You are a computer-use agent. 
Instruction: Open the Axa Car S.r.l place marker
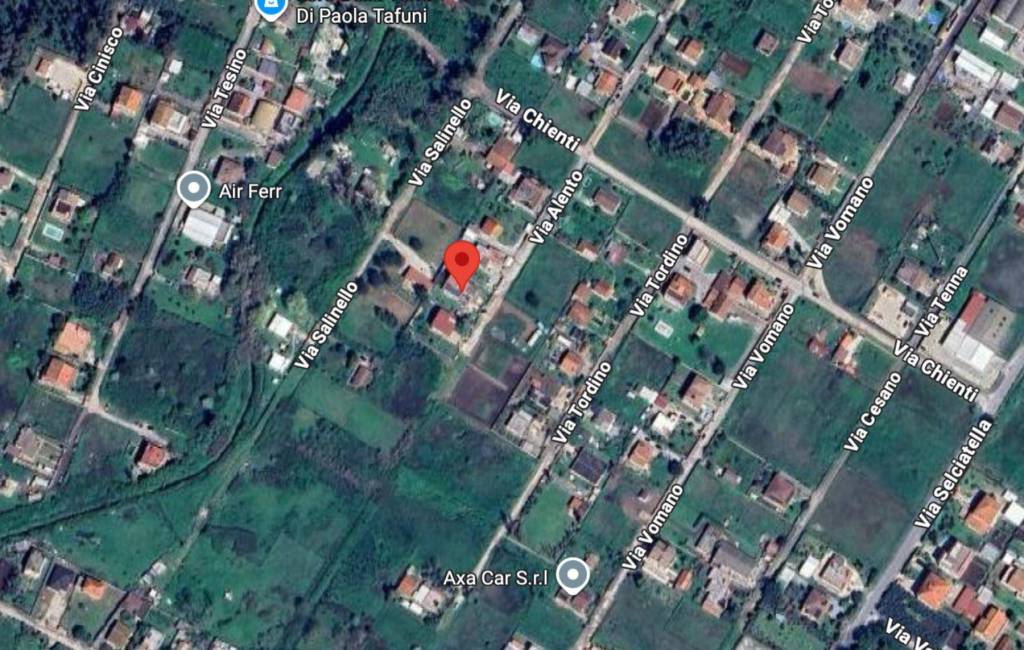pos(572,575)
